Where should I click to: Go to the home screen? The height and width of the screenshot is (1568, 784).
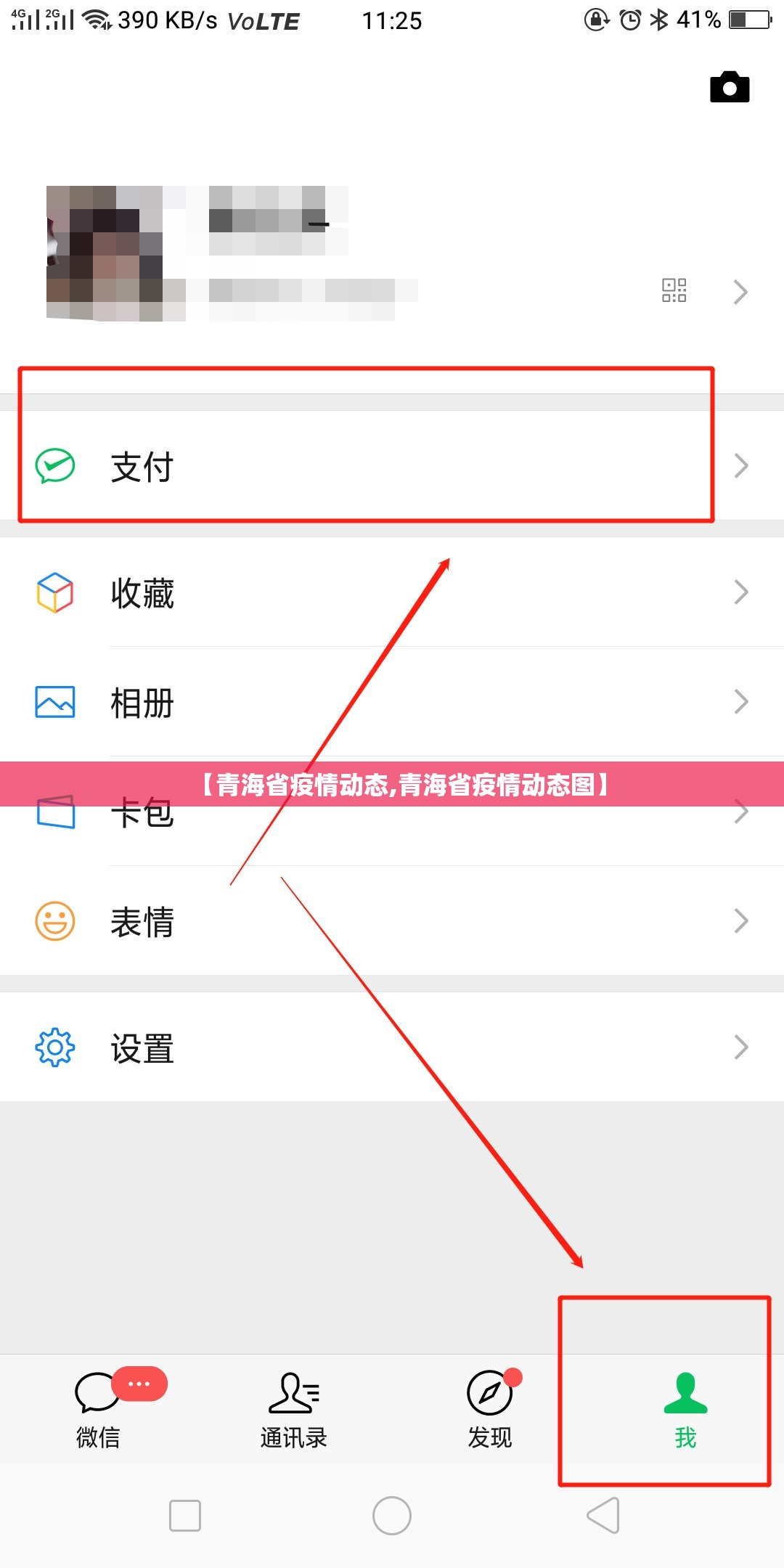pos(392,1516)
